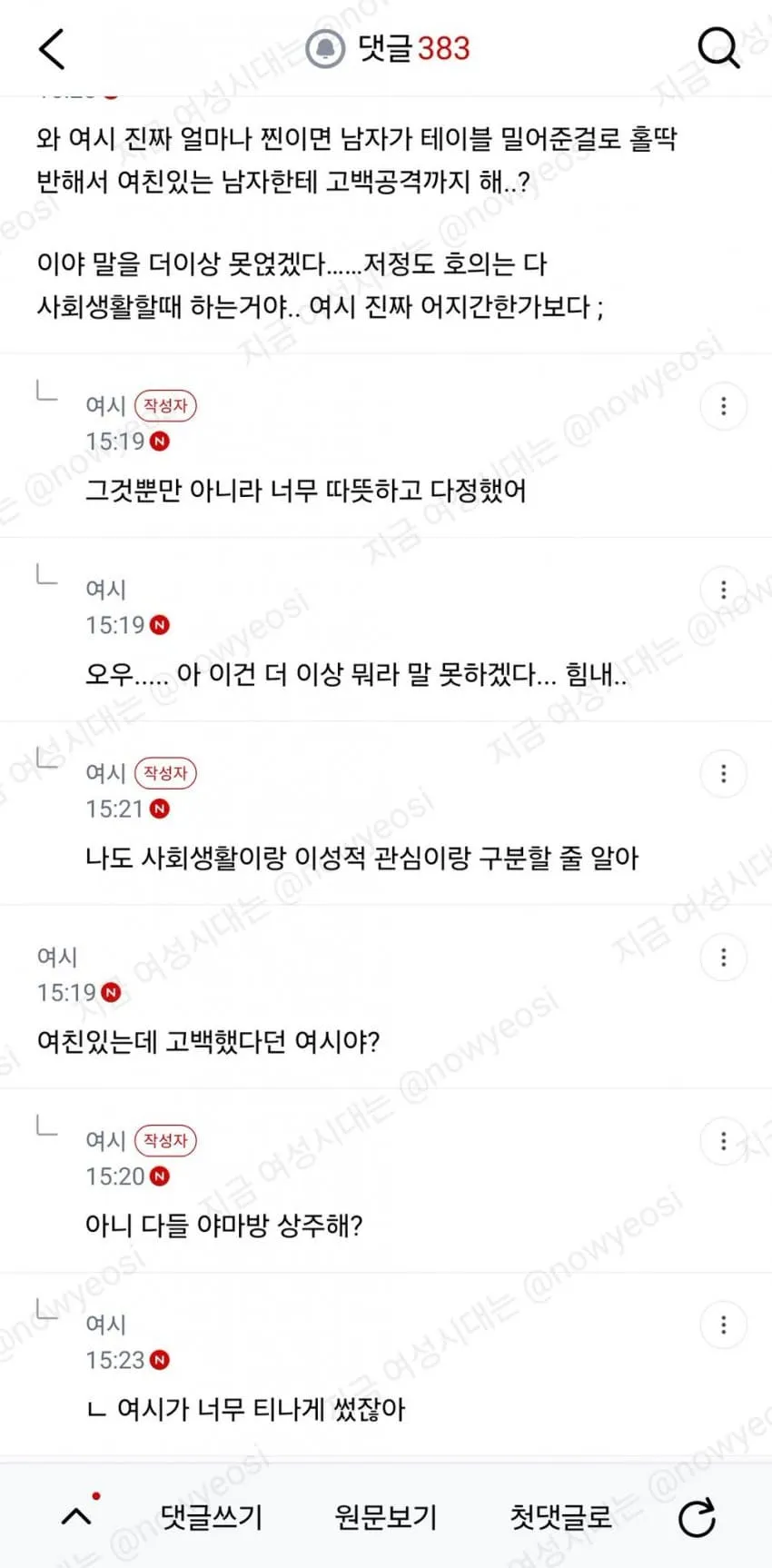Open options for the '여시가 너무 티나게' comment
772x1568 pixels.
click(723, 1325)
